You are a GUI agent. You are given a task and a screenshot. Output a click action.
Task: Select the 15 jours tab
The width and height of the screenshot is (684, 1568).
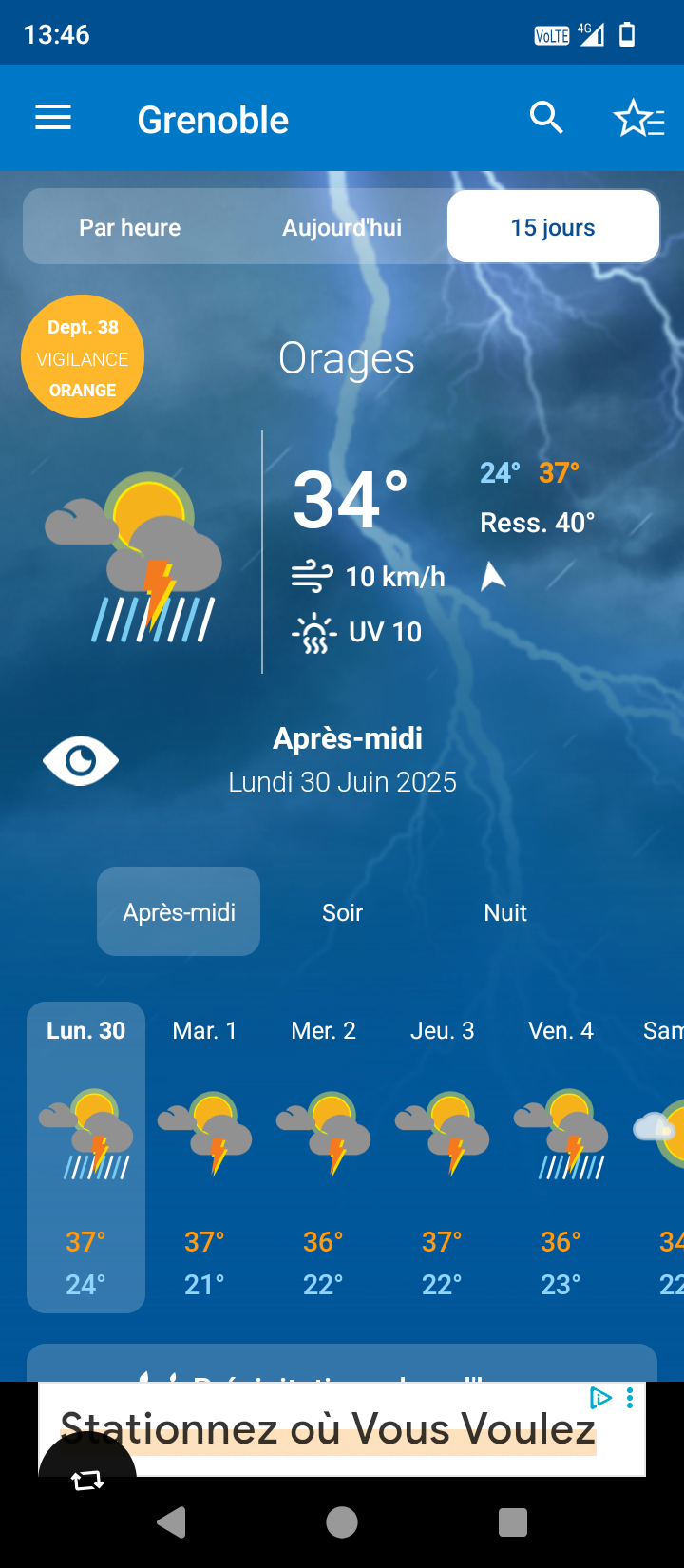click(x=553, y=227)
